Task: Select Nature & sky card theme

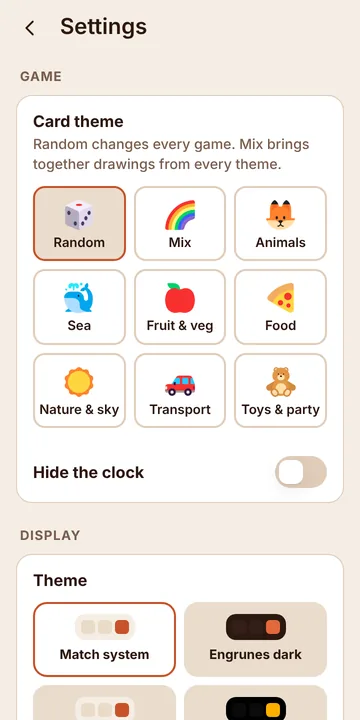Action: [x=79, y=390]
